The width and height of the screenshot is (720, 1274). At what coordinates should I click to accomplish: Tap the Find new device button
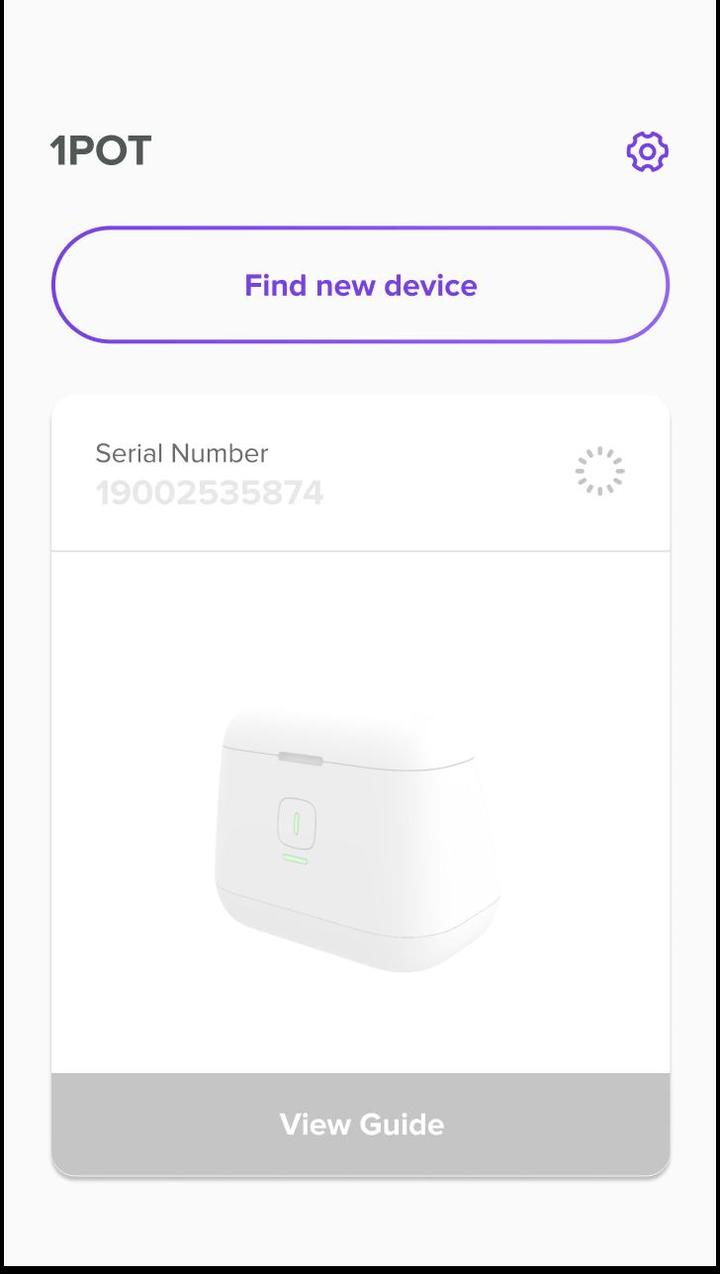tap(360, 285)
